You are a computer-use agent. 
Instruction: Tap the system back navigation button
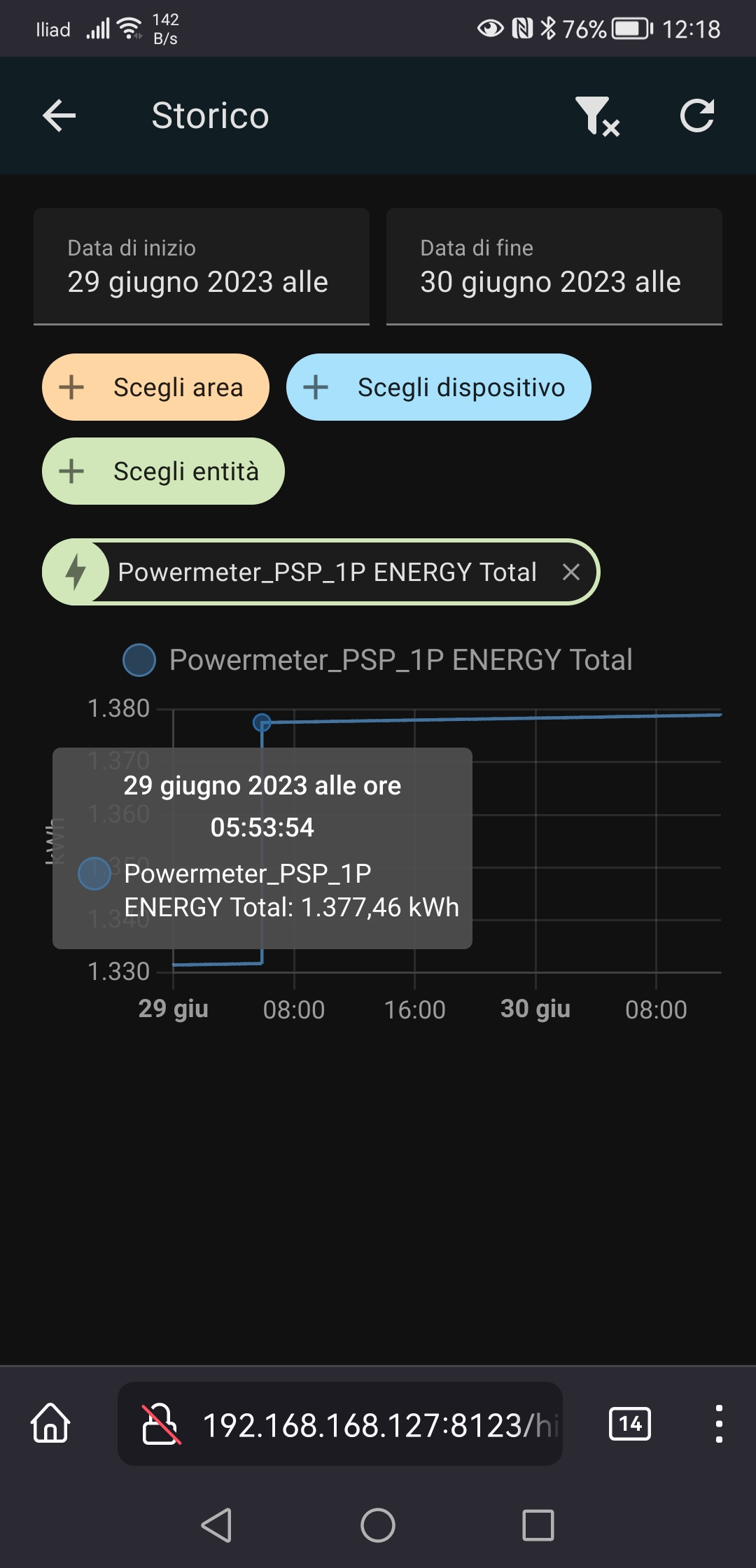pos(217,1525)
